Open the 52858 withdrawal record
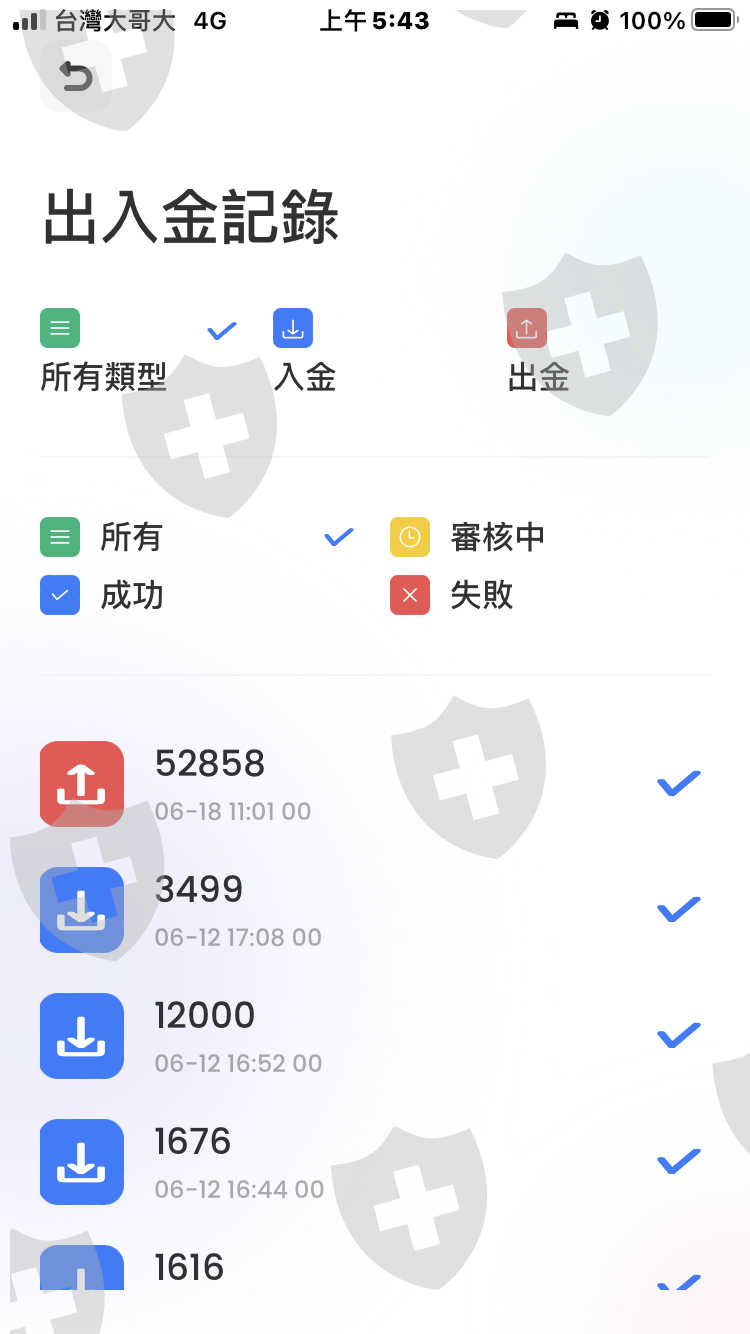This screenshot has height=1334, width=750. click(x=375, y=784)
